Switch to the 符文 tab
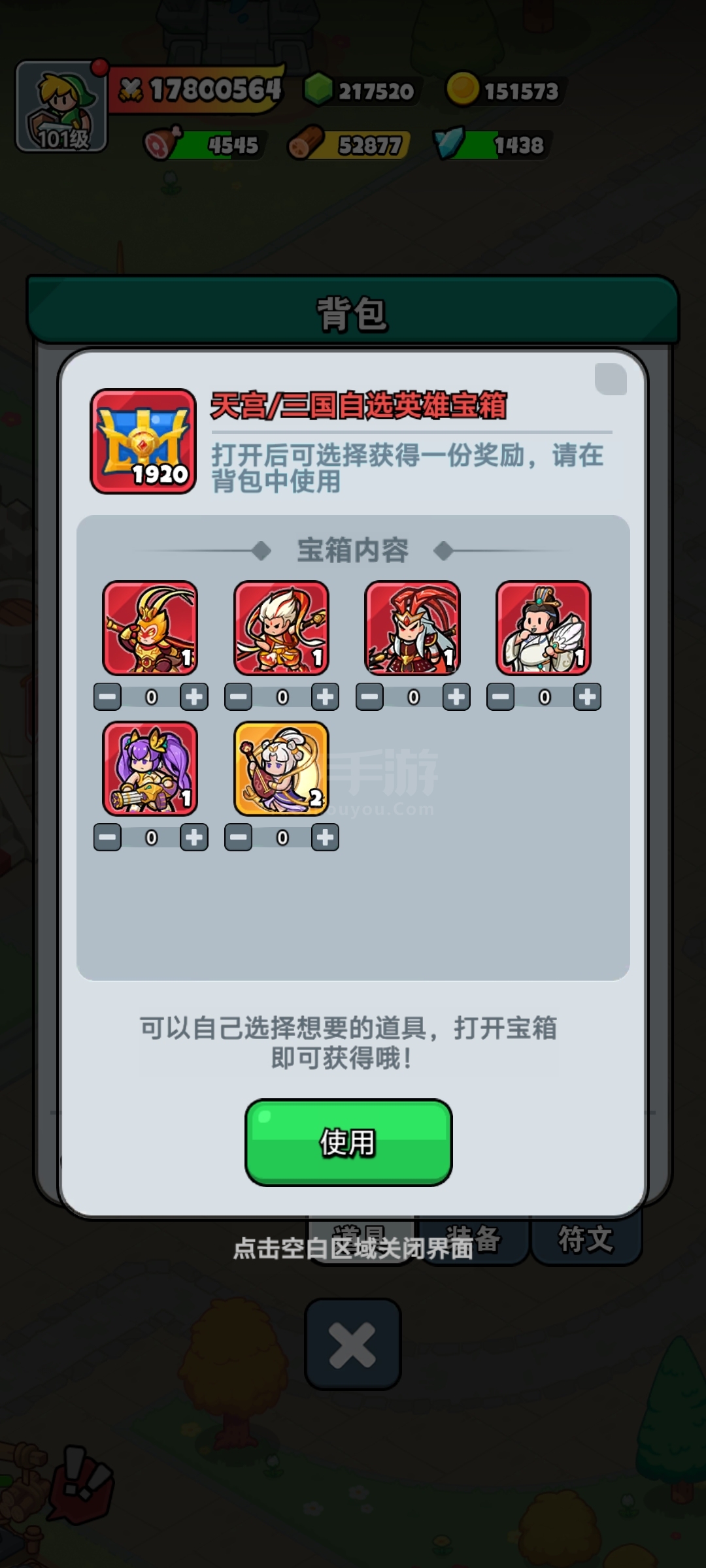The width and height of the screenshot is (706, 1568). pyautogui.click(x=586, y=1239)
